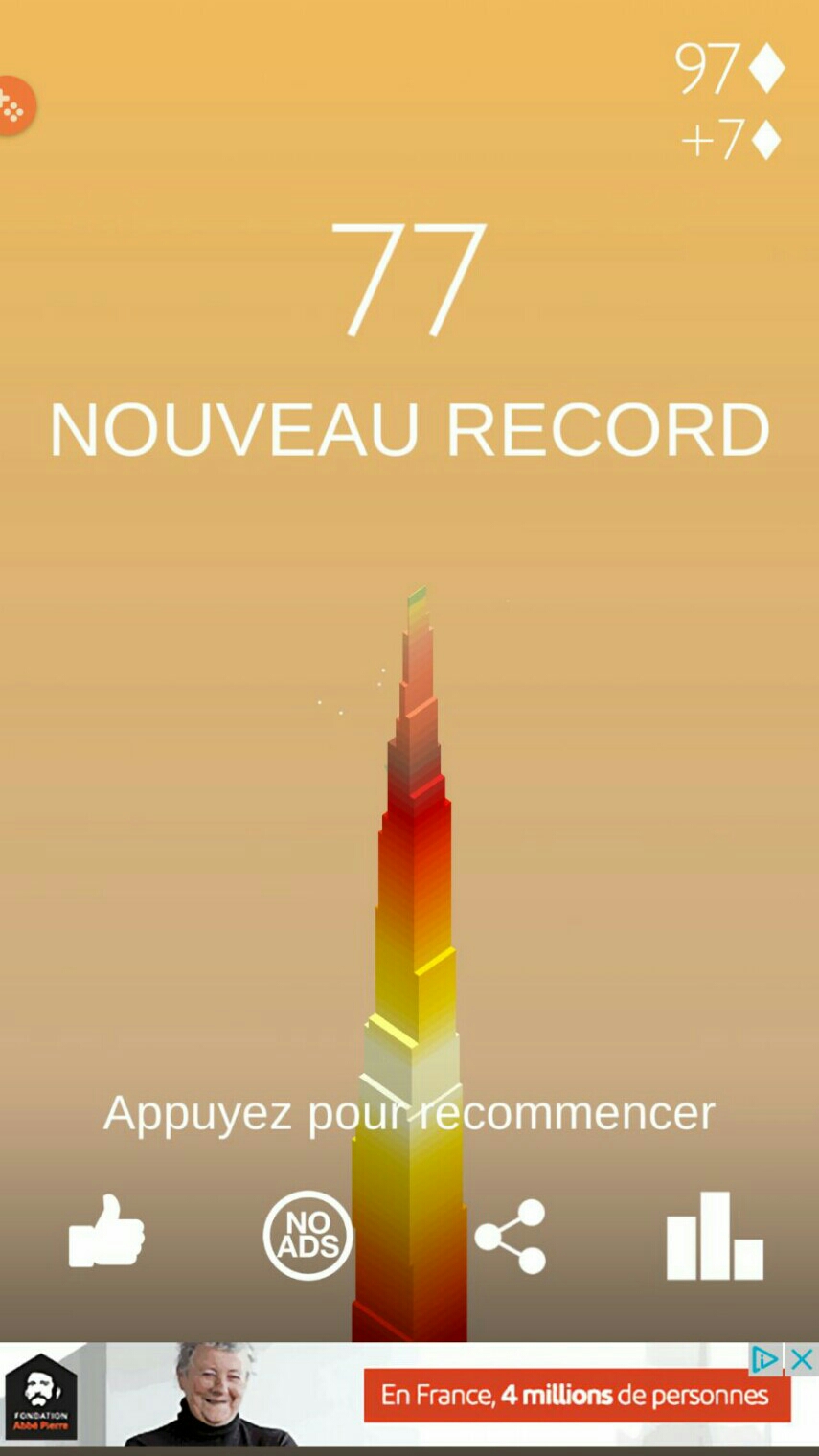The width and height of the screenshot is (819, 1456).
Task: Open the leaderboard bars icon
Action: [x=715, y=1236]
